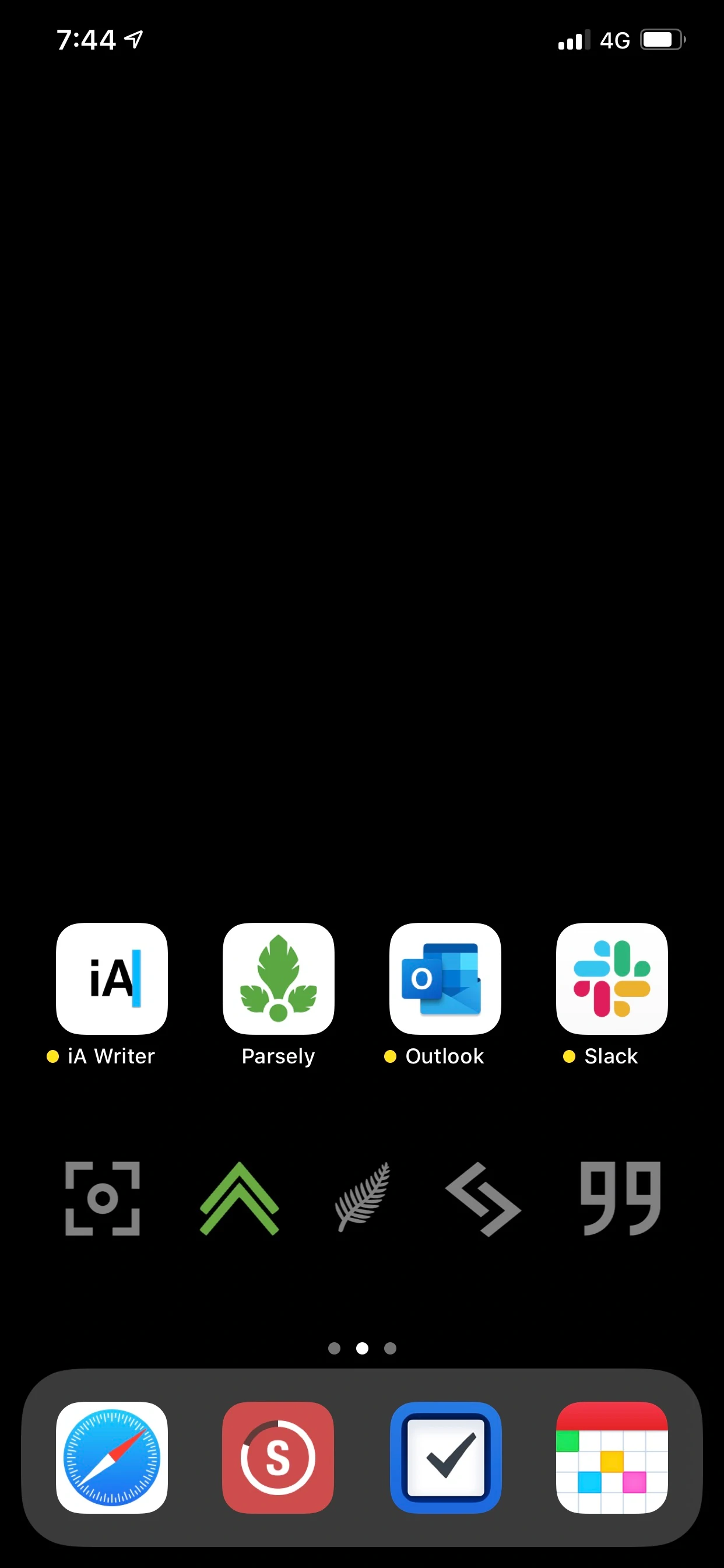Open Safari from the dock
The height and width of the screenshot is (1568, 724).
pos(112,1457)
